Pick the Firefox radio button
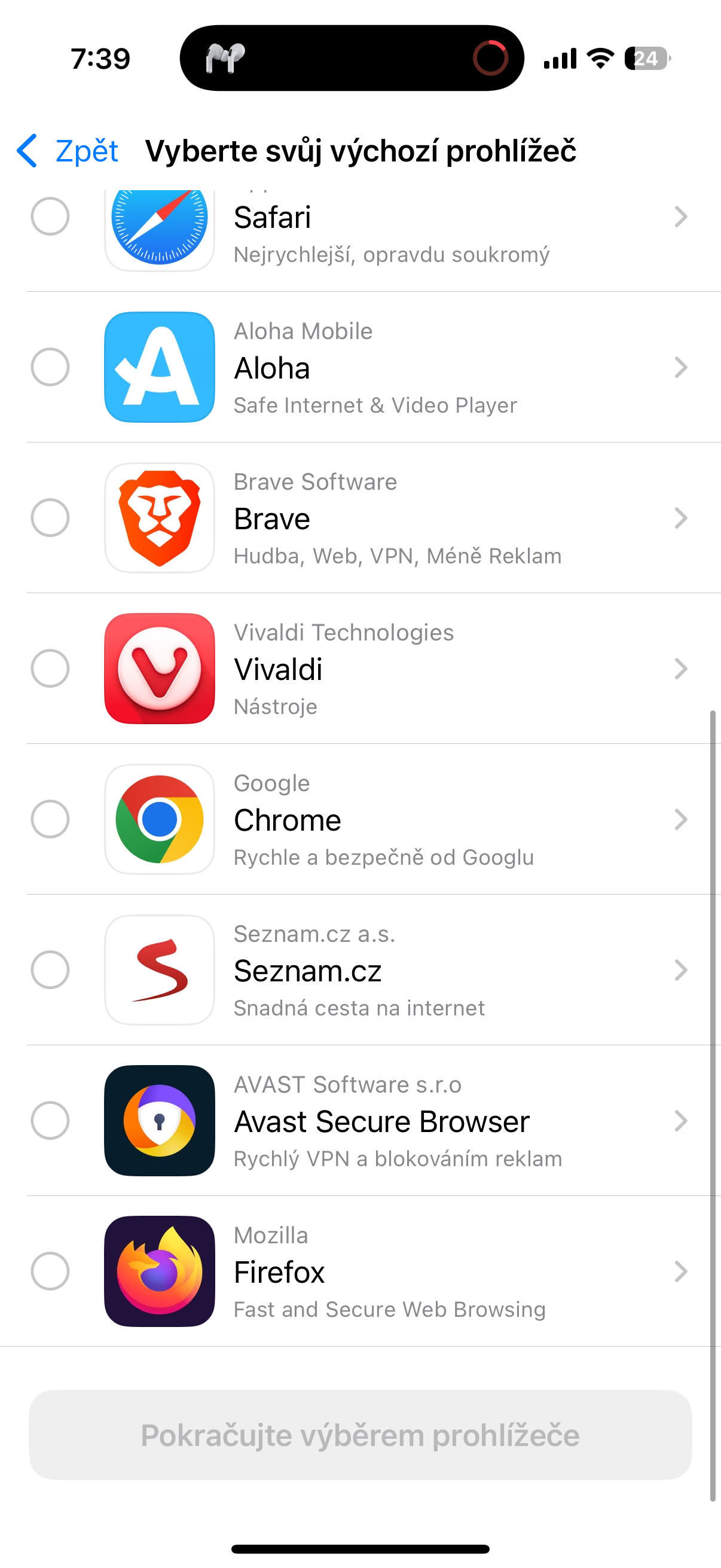Screen dimensions: 721x1568 click(50, 1271)
